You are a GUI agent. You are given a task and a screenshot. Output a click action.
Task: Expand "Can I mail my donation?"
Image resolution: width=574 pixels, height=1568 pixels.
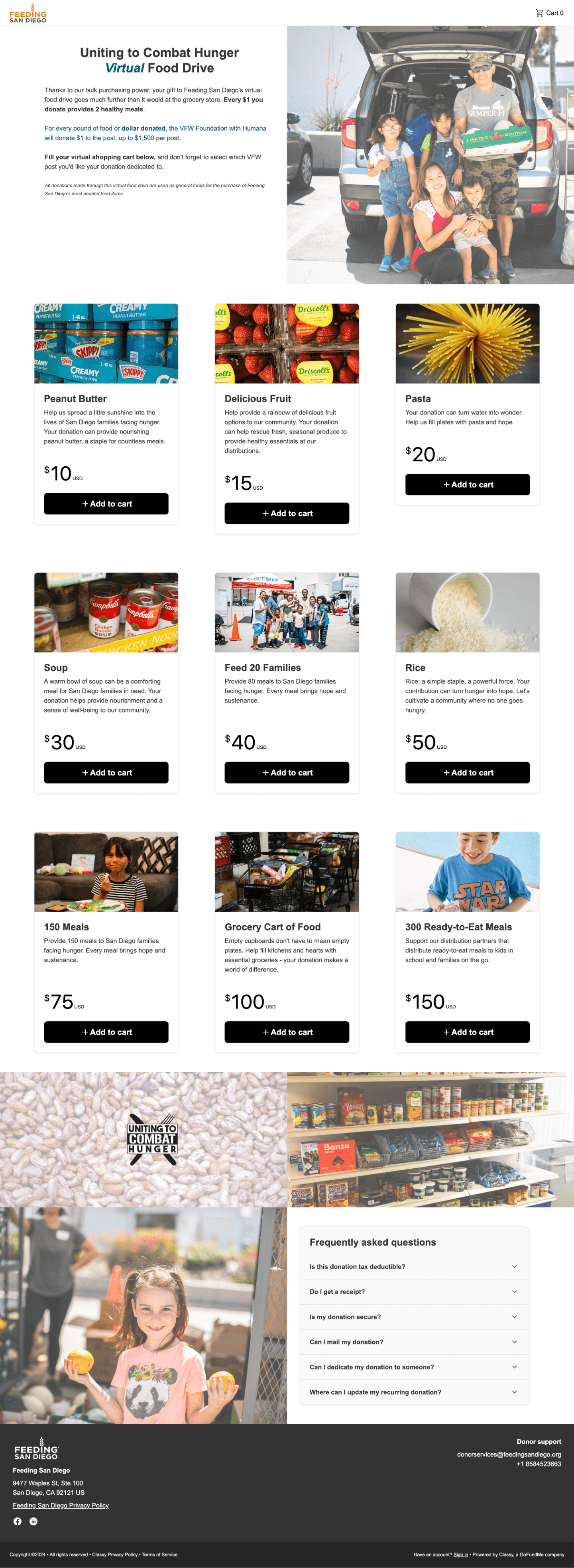pos(414,1342)
